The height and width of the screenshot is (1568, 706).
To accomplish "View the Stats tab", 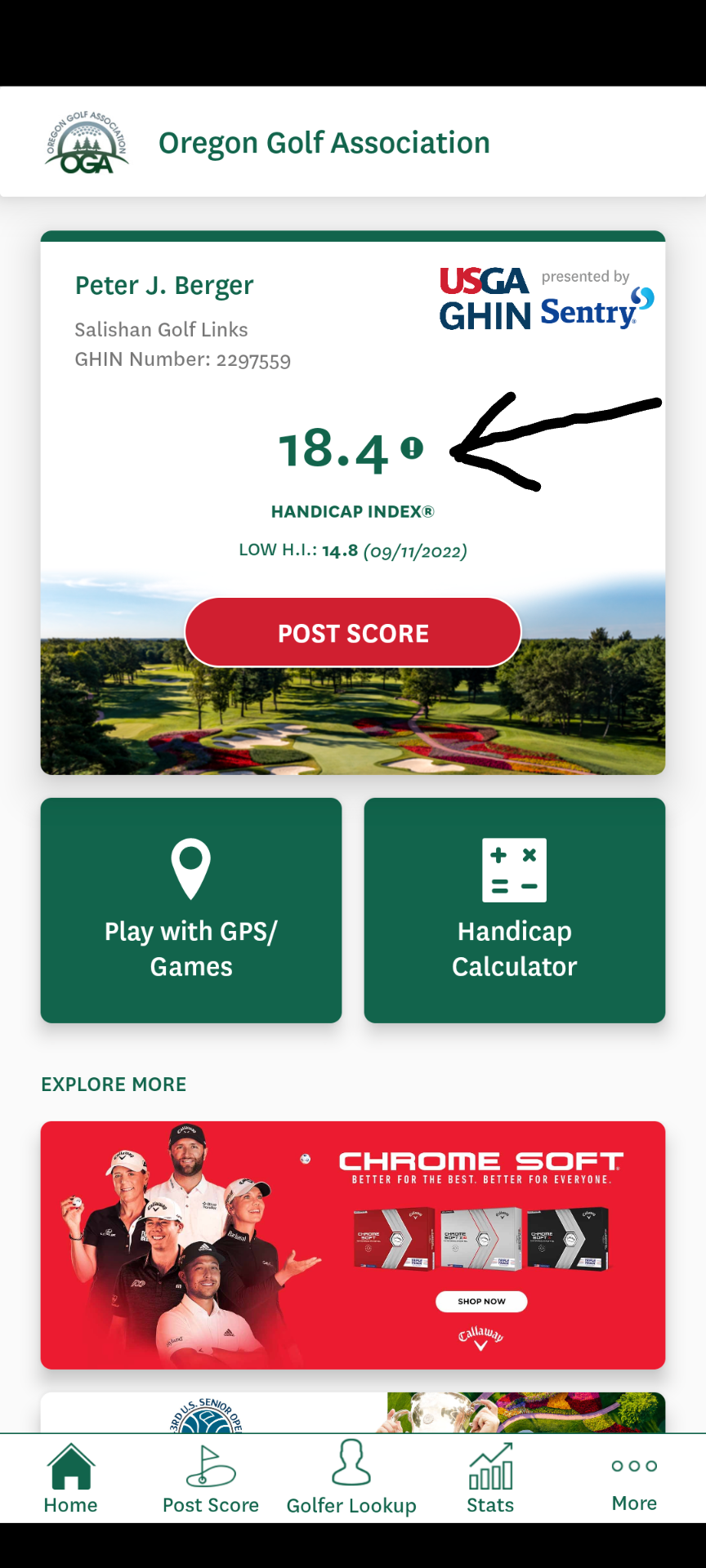I will tap(490, 1479).
